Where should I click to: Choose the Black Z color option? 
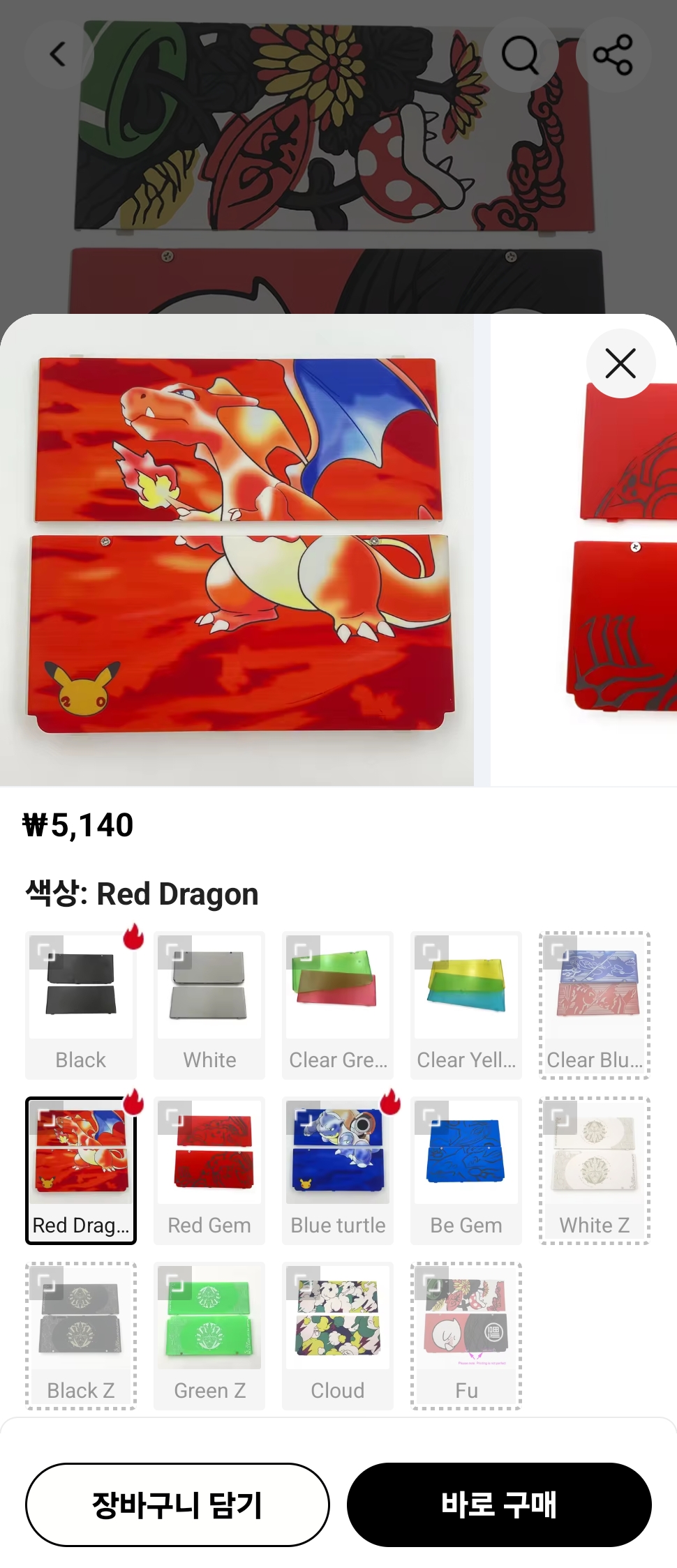point(81,1336)
